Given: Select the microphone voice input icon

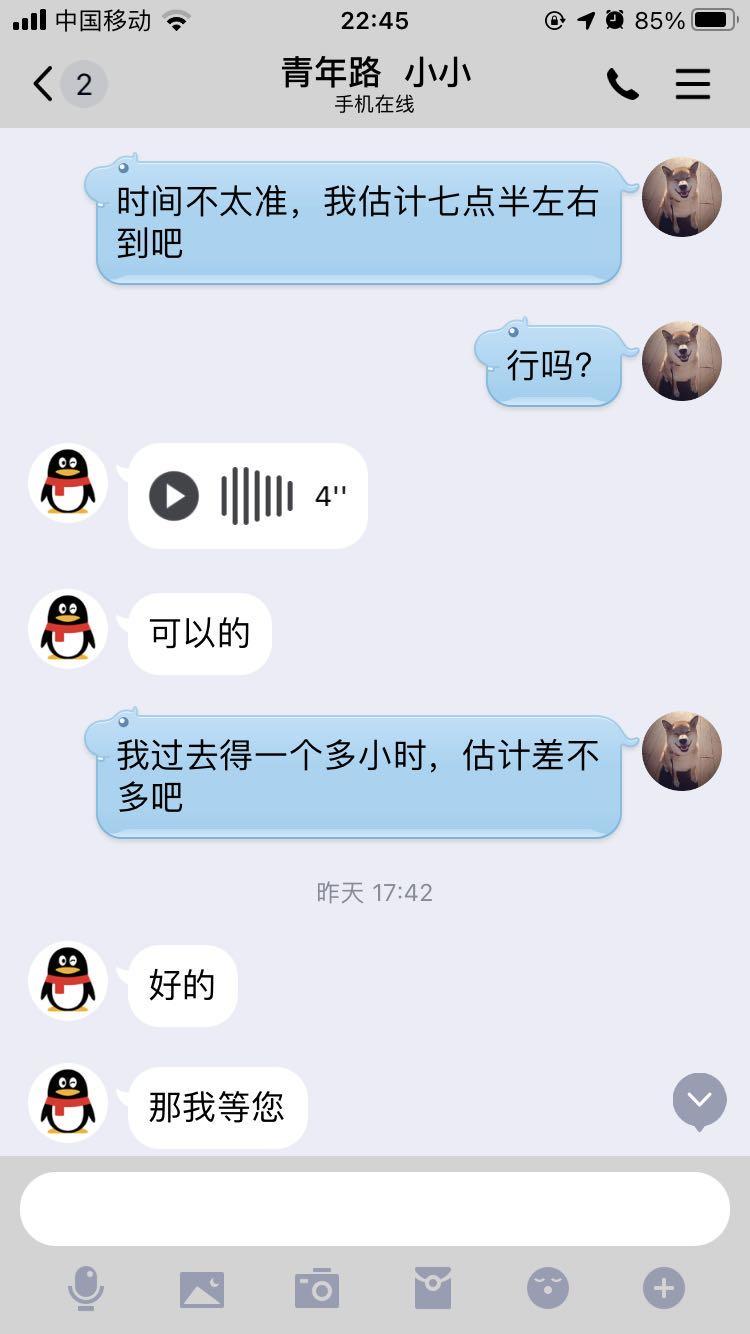Looking at the screenshot, I should pos(87,1288).
